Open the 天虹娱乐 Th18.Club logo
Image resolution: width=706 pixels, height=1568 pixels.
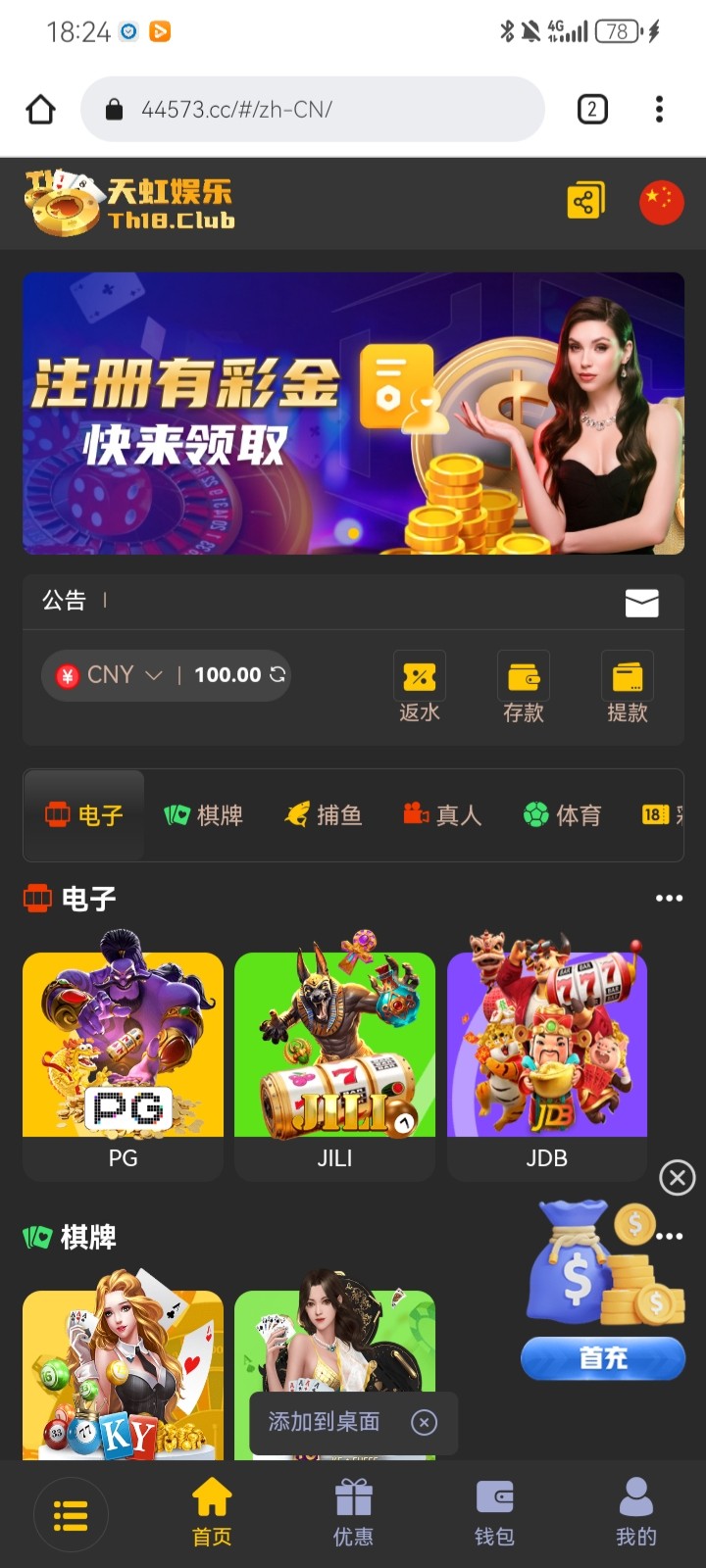[127, 203]
